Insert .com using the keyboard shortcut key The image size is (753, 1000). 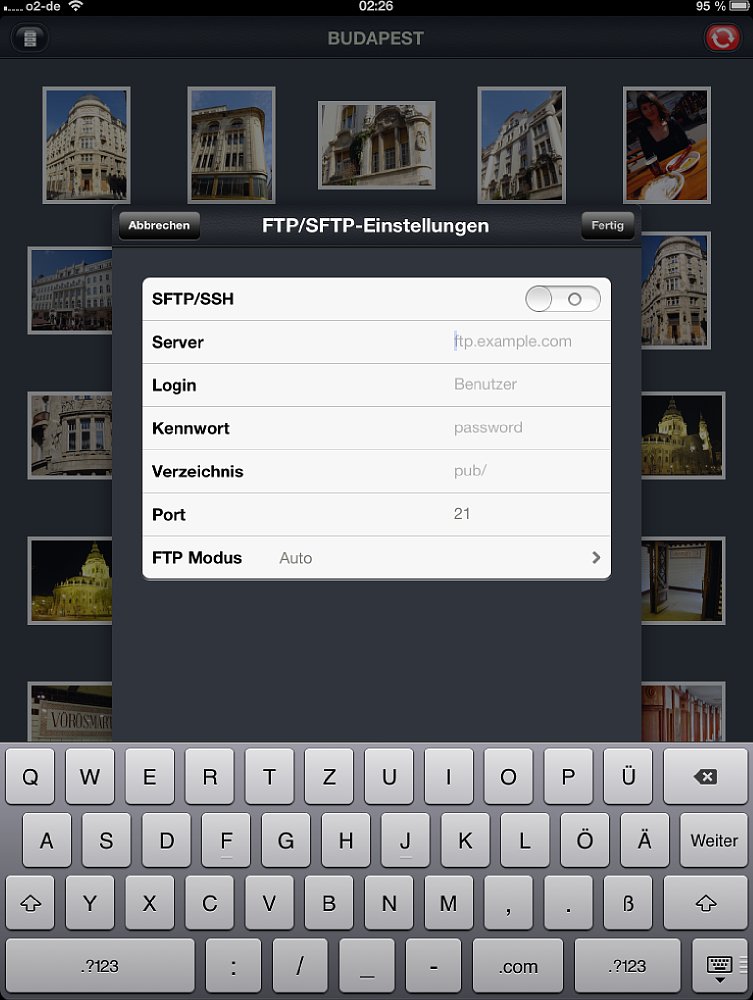coord(519,966)
